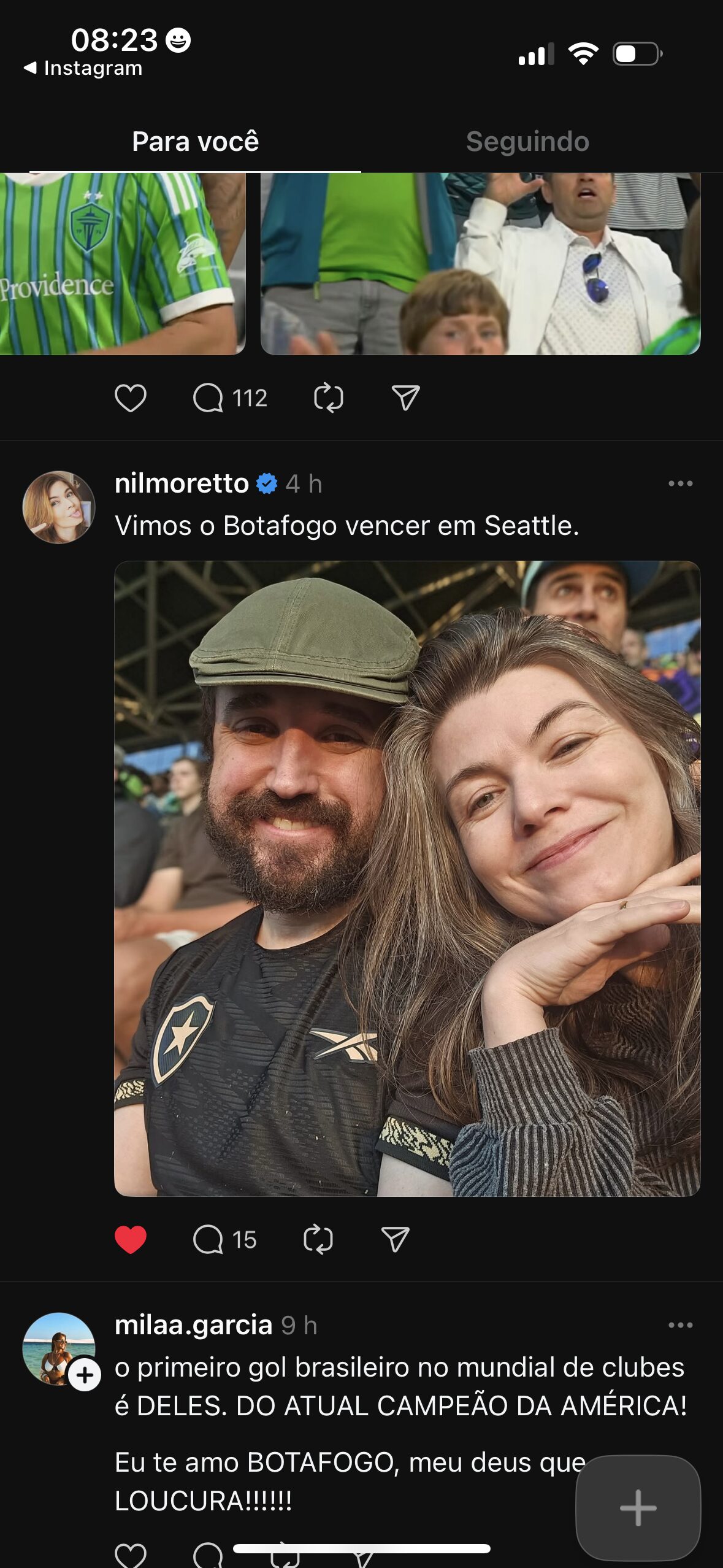The width and height of the screenshot is (723, 1568).
Task: Like the post with 112 comments
Action: [131, 398]
